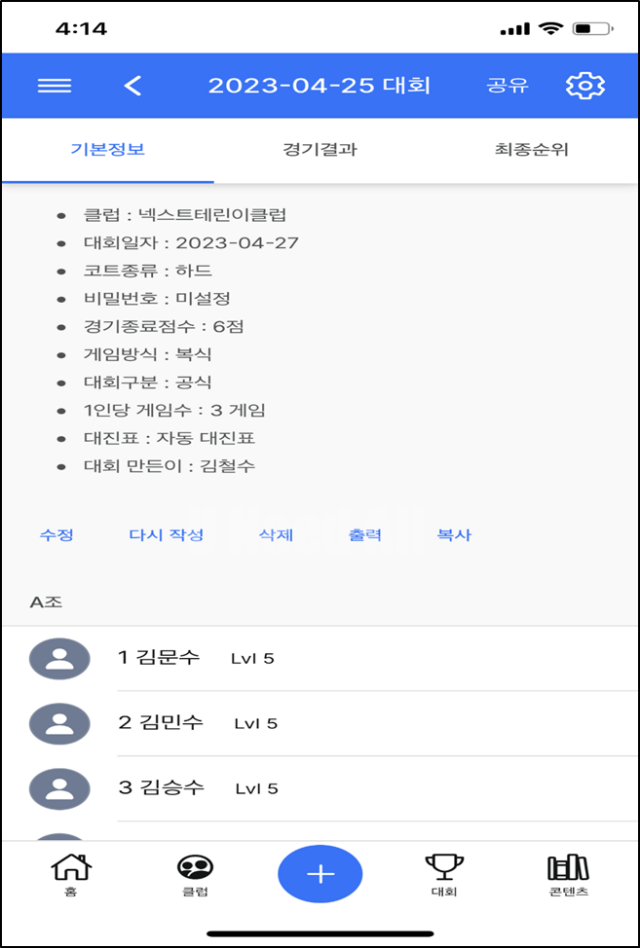Screen dimensions: 640x948
Task: Open player 김민수's row
Action: [320, 723]
